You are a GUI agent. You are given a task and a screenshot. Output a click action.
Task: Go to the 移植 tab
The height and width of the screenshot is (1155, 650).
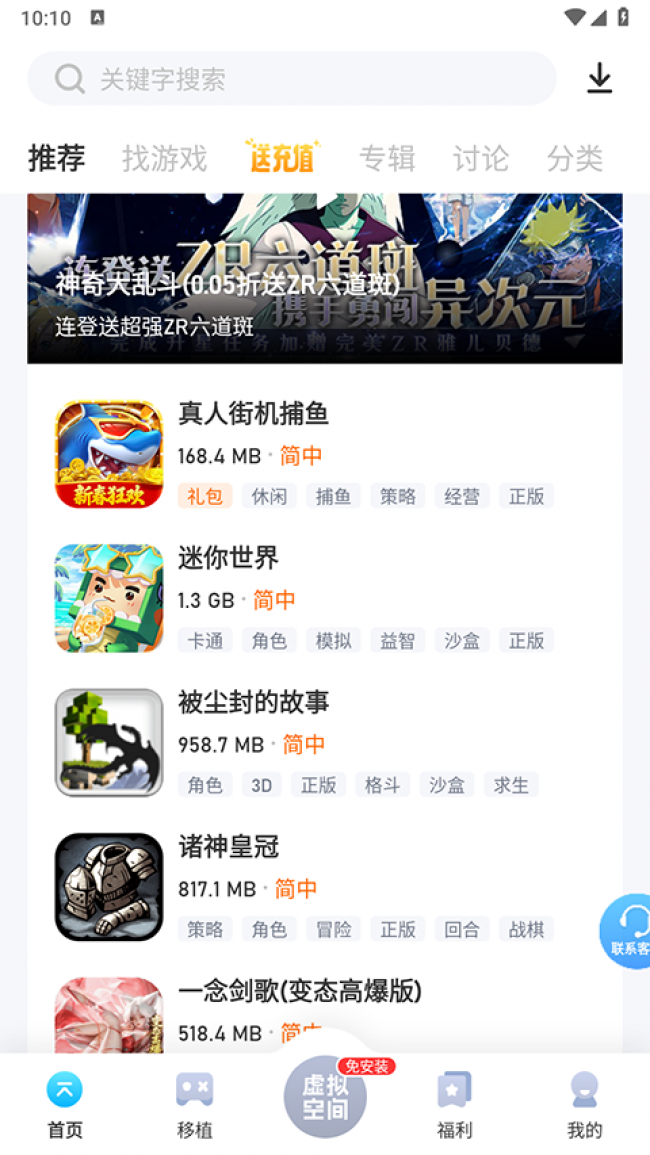195,1103
